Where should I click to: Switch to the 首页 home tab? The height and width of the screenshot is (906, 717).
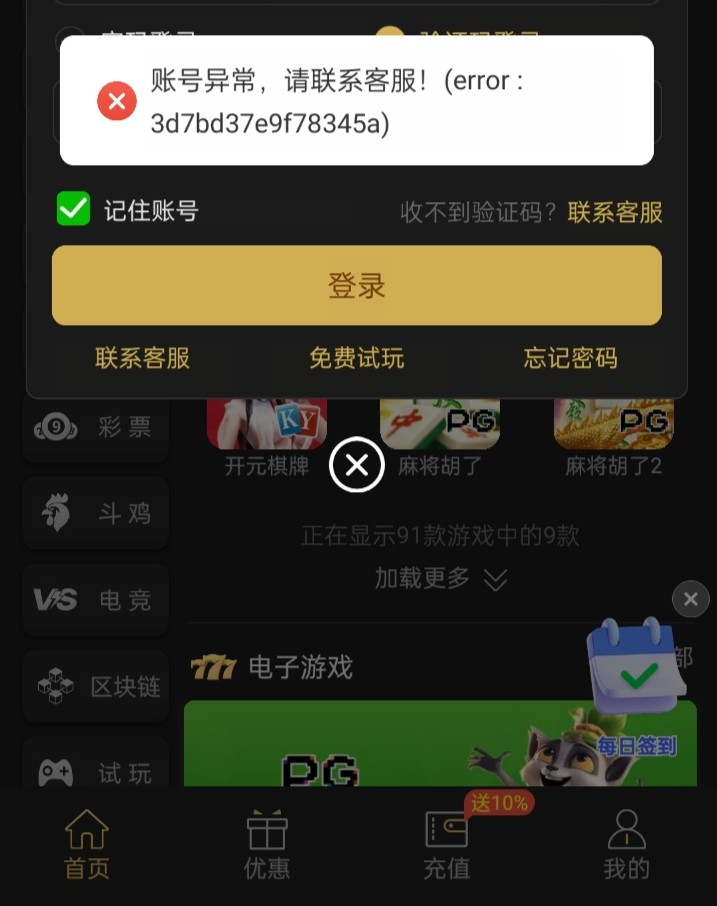pyautogui.click(x=87, y=845)
